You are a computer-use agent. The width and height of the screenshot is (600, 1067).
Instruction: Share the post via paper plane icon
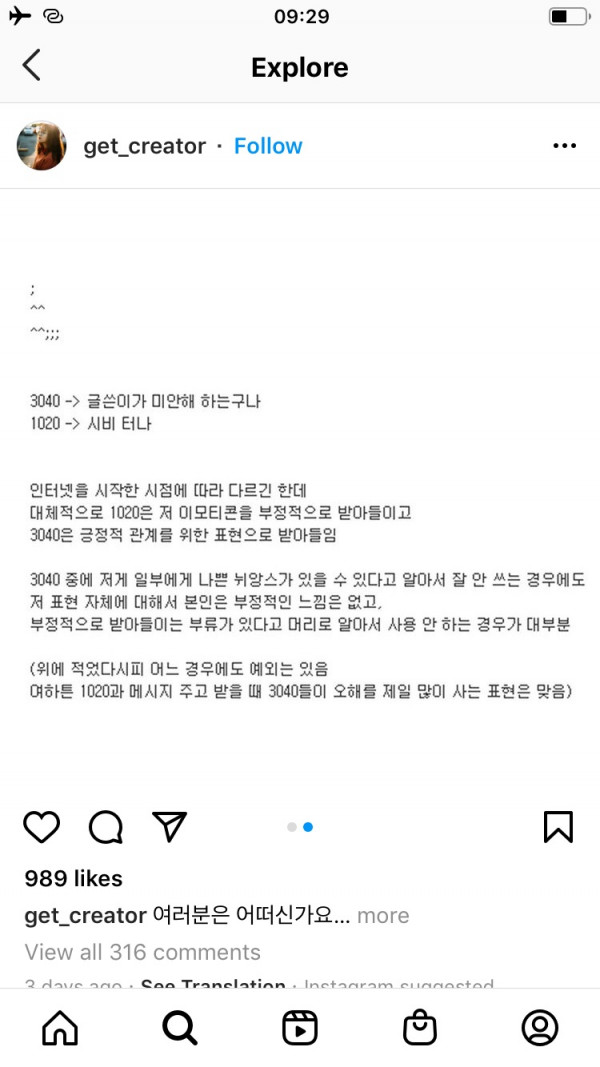[x=169, y=826]
